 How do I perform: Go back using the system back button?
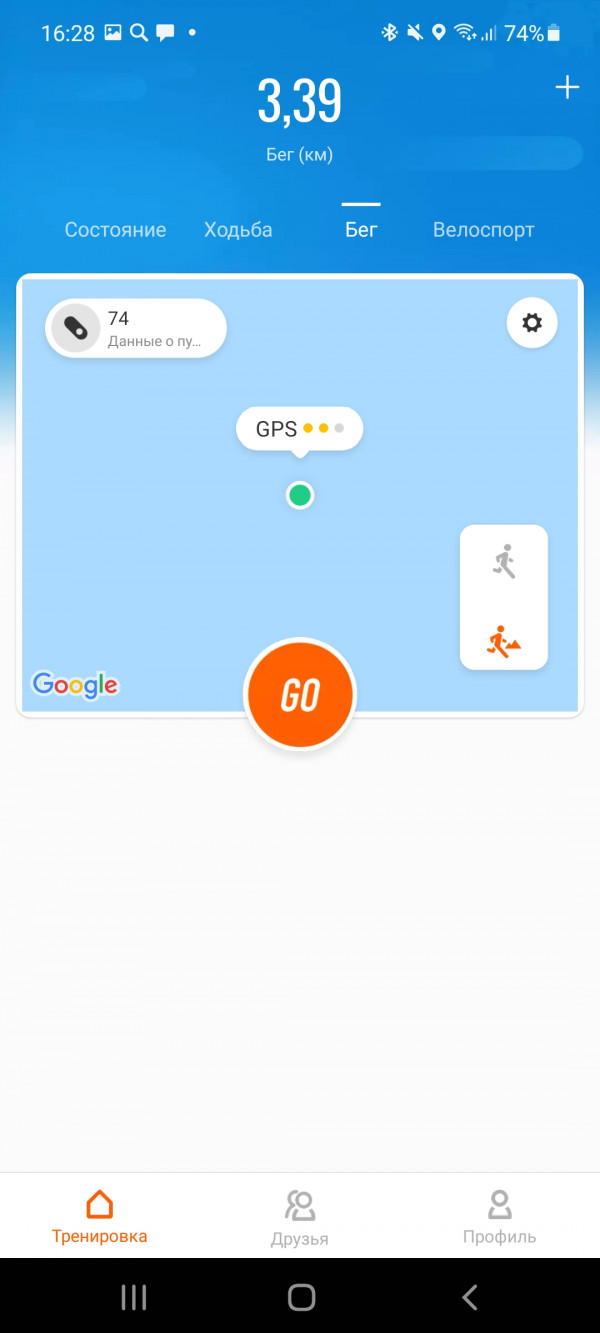pyautogui.click(x=469, y=1297)
